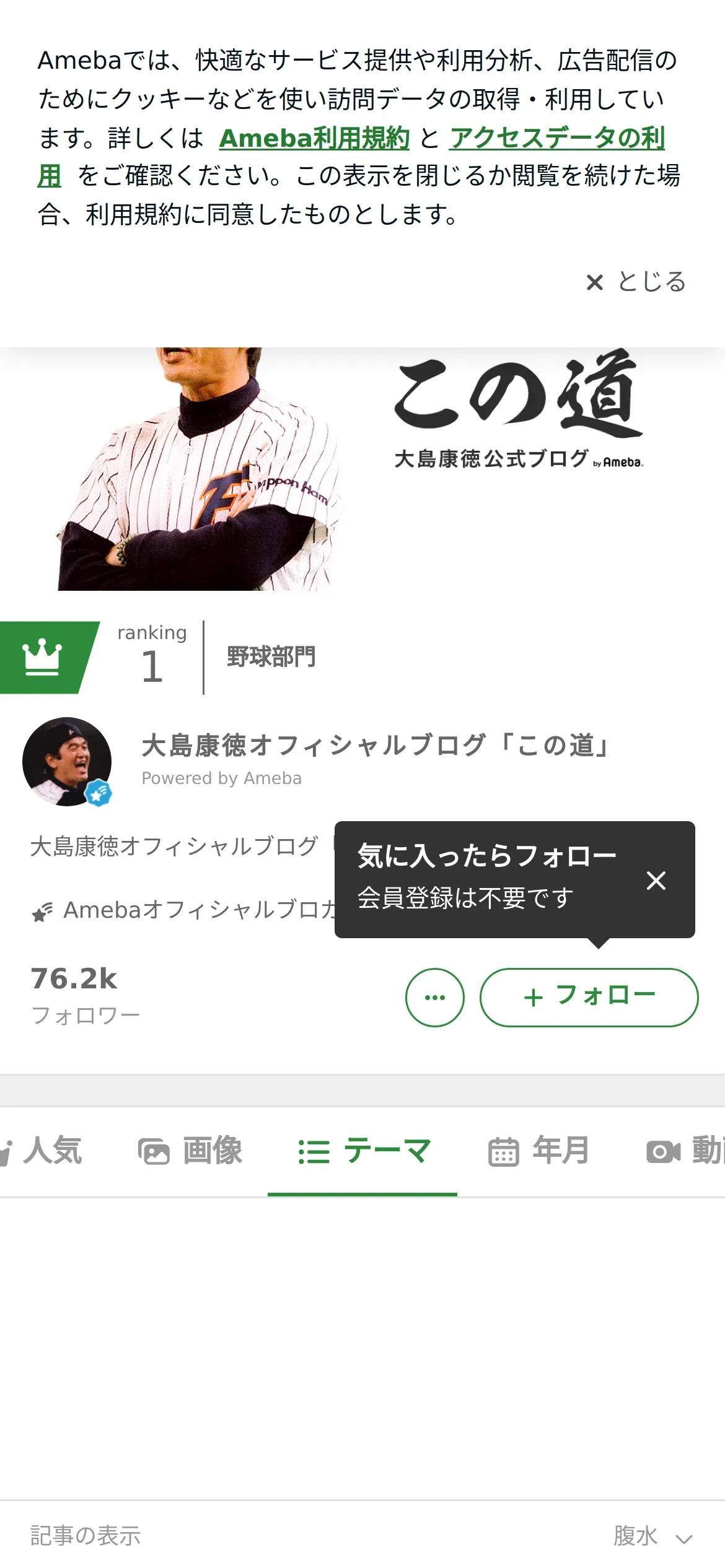Open the Ameba利用規約 link

[x=314, y=138]
